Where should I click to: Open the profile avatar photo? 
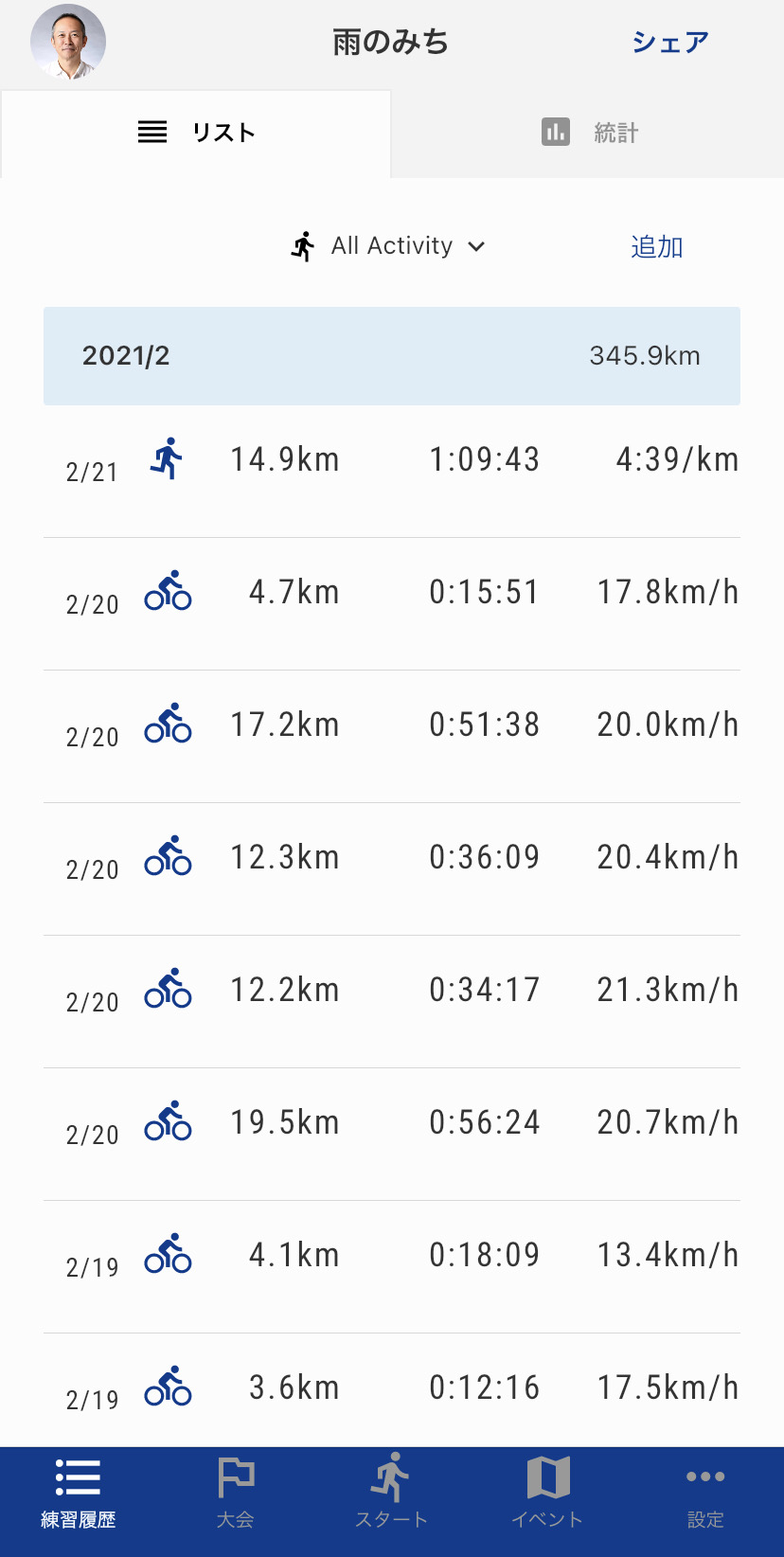point(68,42)
